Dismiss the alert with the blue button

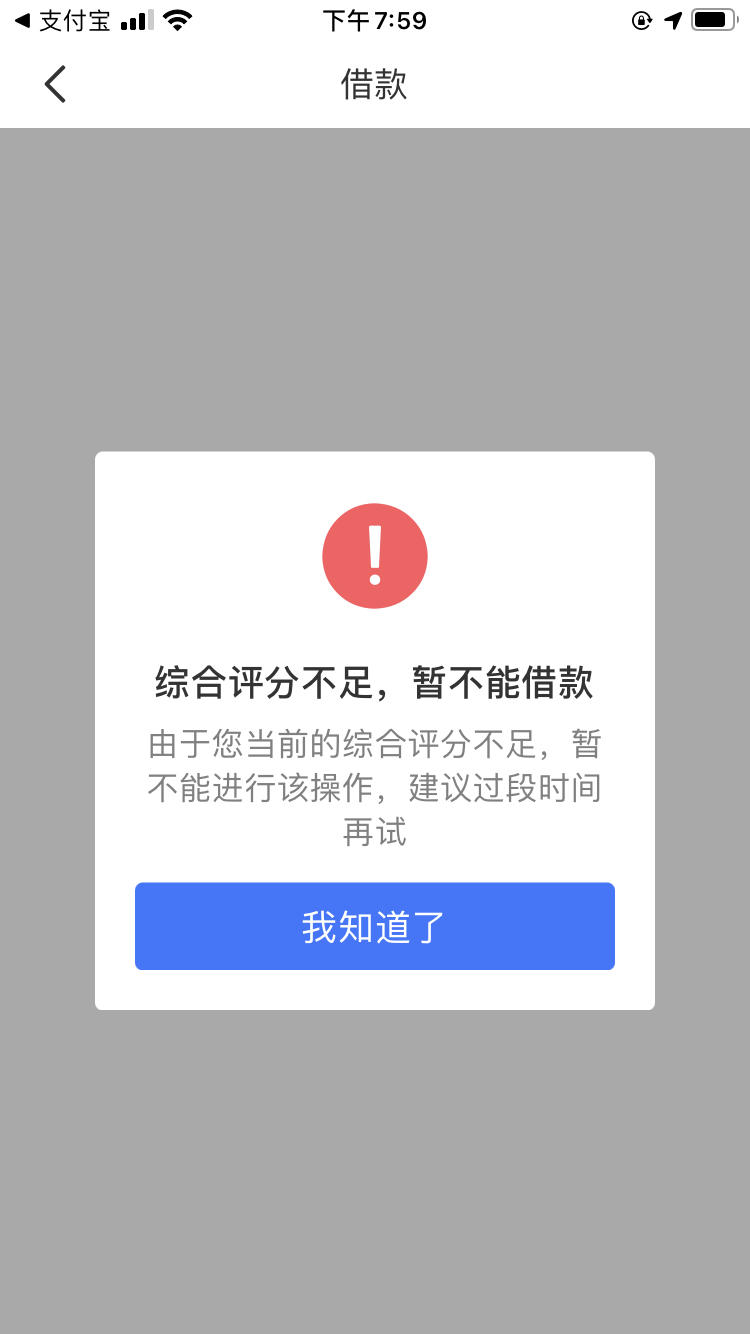pos(374,925)
